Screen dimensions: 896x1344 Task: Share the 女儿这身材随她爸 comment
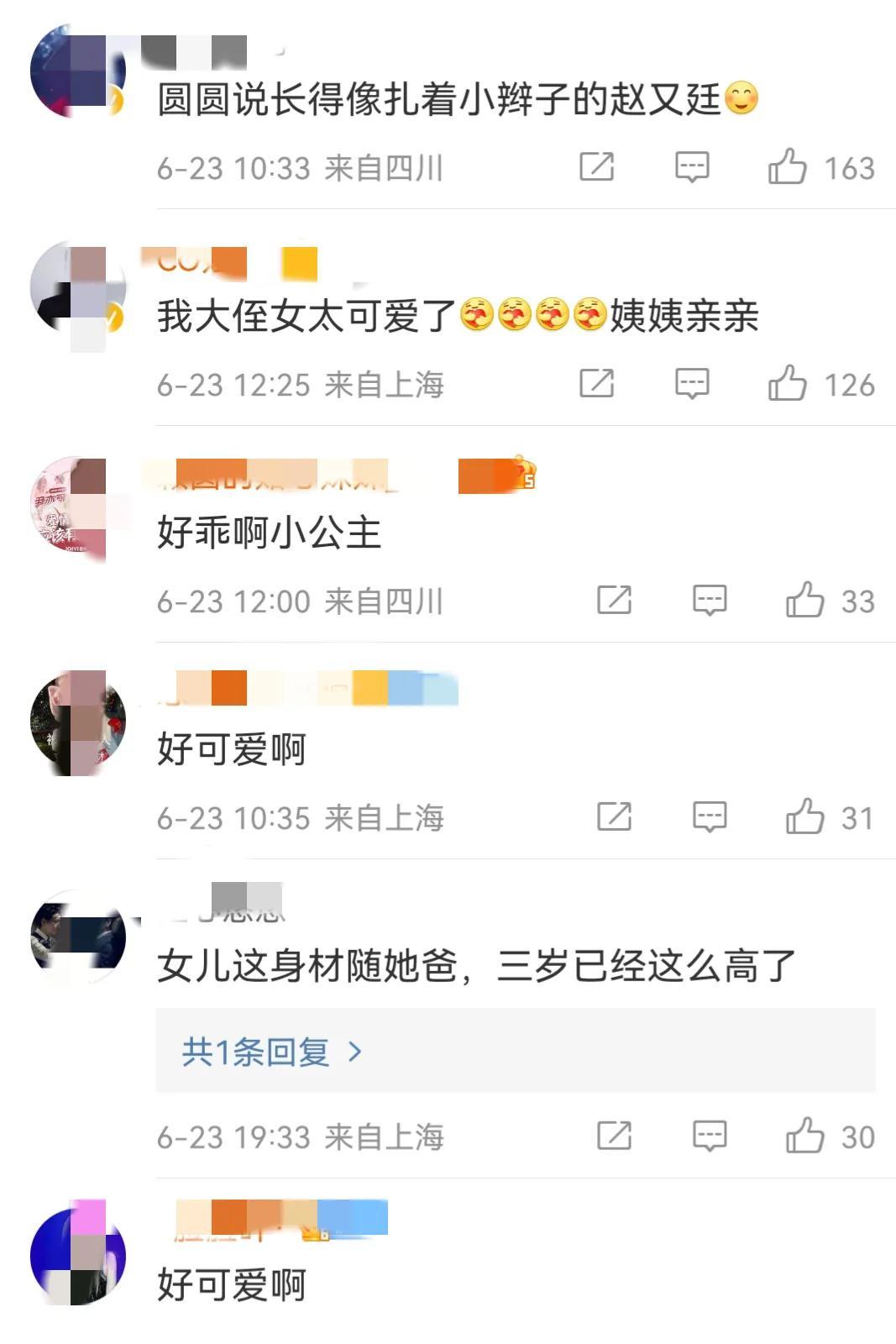(x=614, y=1137)
